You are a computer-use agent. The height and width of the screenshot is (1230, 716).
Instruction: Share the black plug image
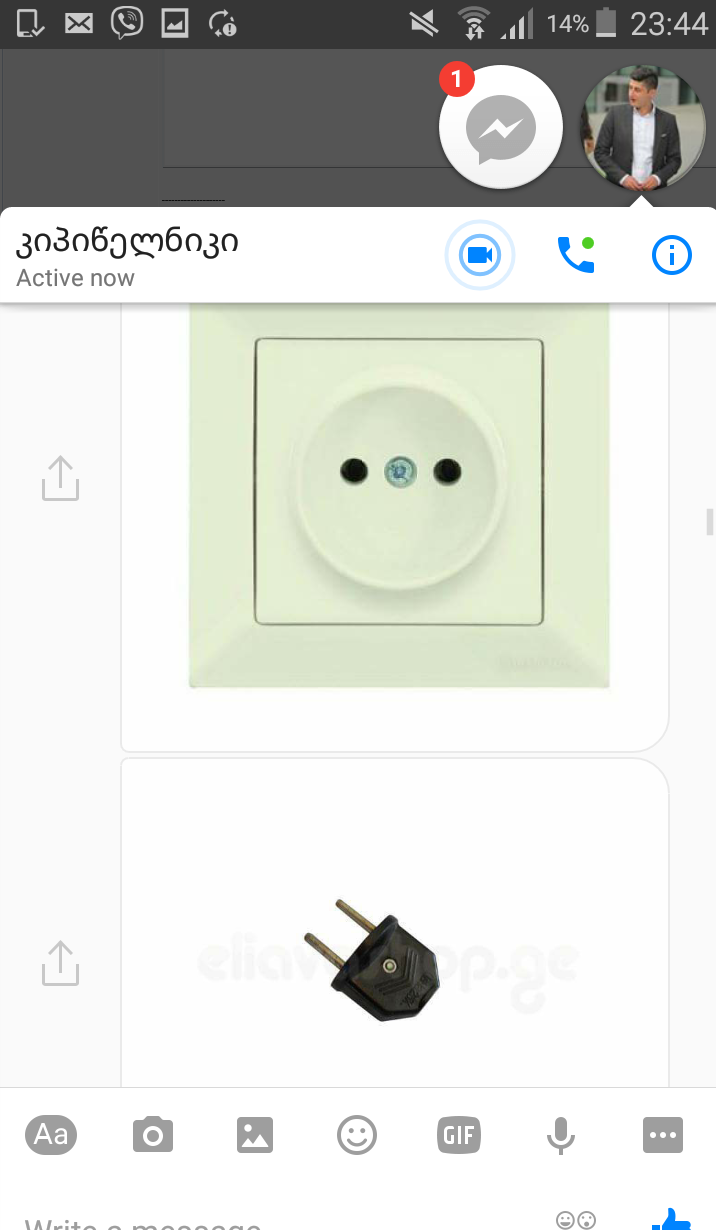click(x=60, y=962)
